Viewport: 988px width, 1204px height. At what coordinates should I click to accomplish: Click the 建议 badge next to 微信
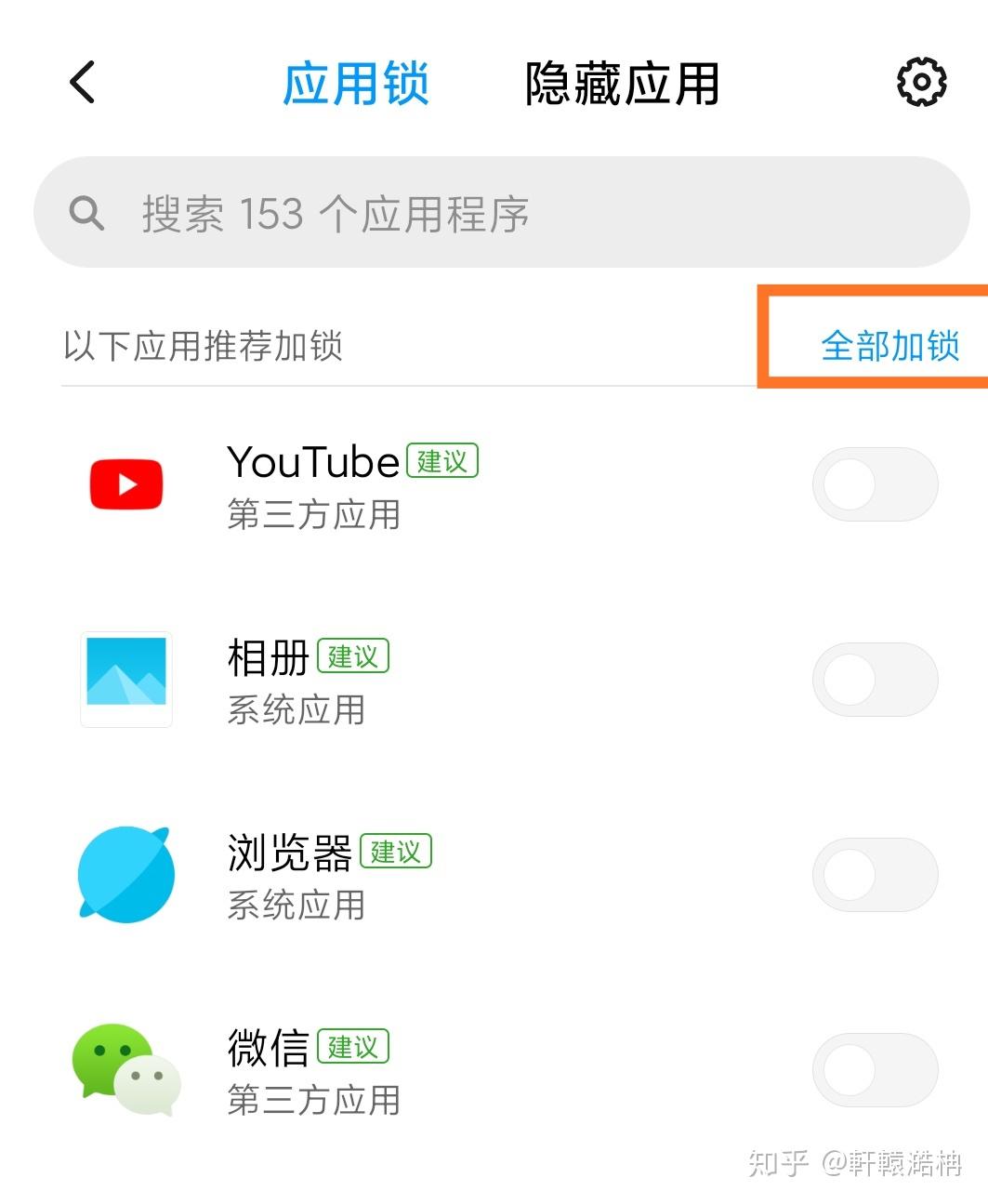353,1047
